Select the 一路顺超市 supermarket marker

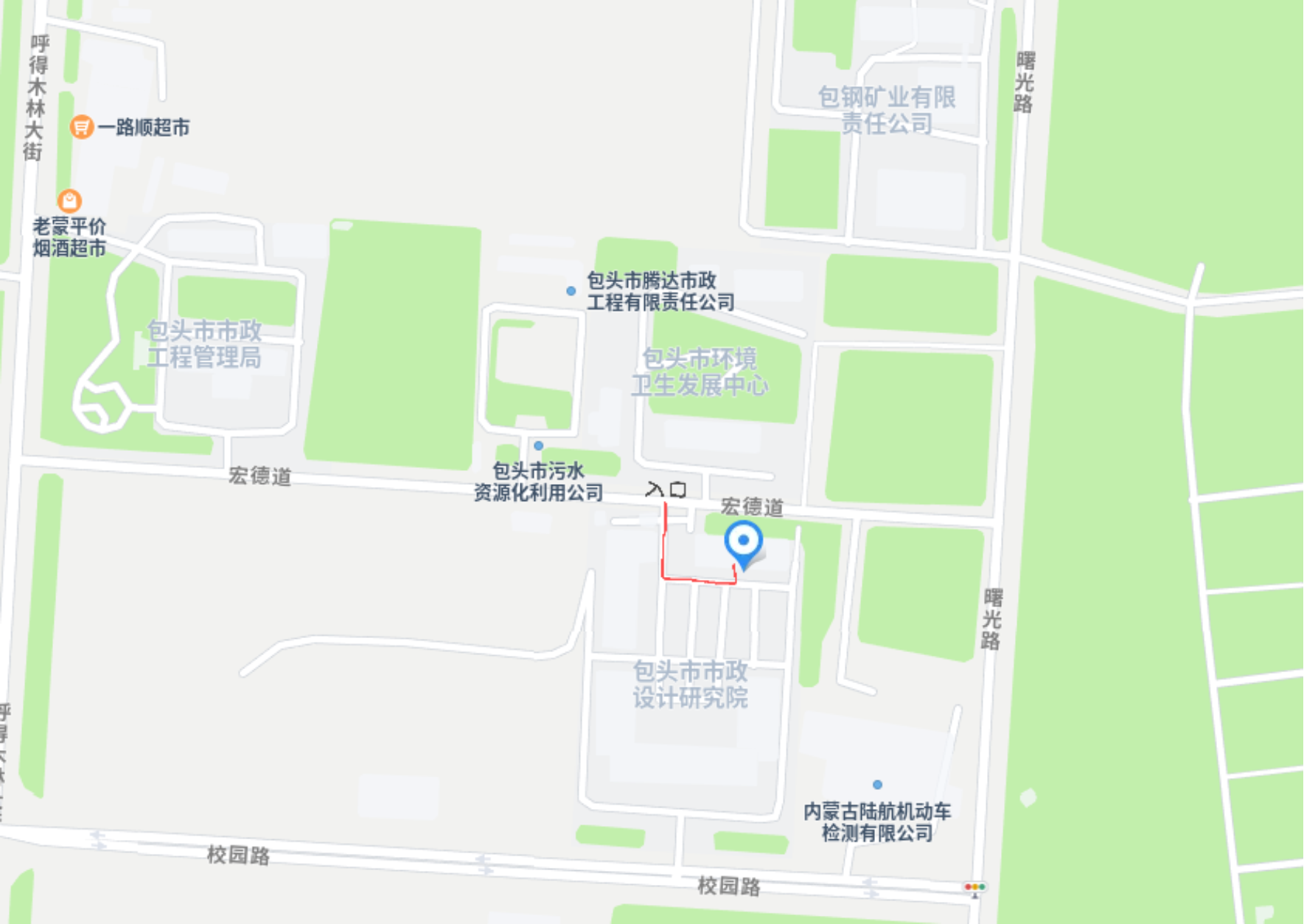[x=81, y=127]
